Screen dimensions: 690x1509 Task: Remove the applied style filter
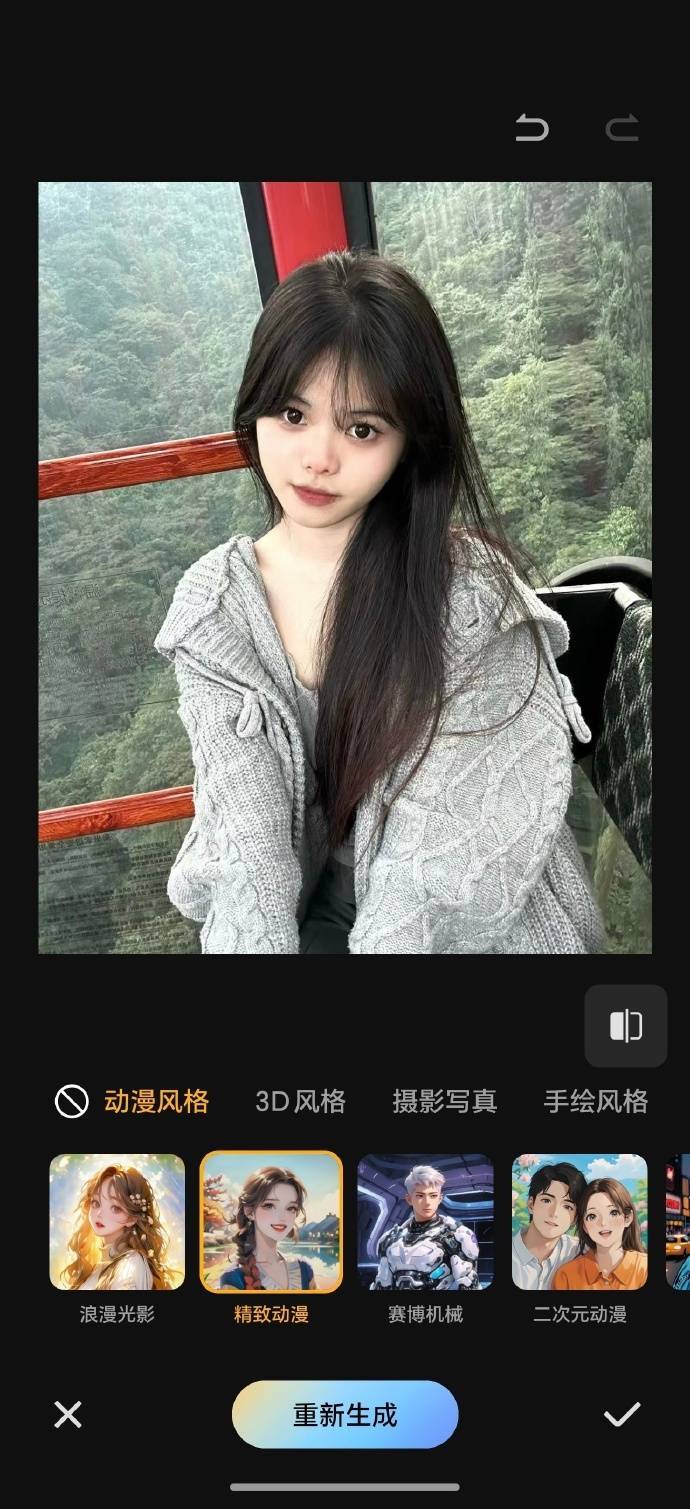coord(71,1102)
